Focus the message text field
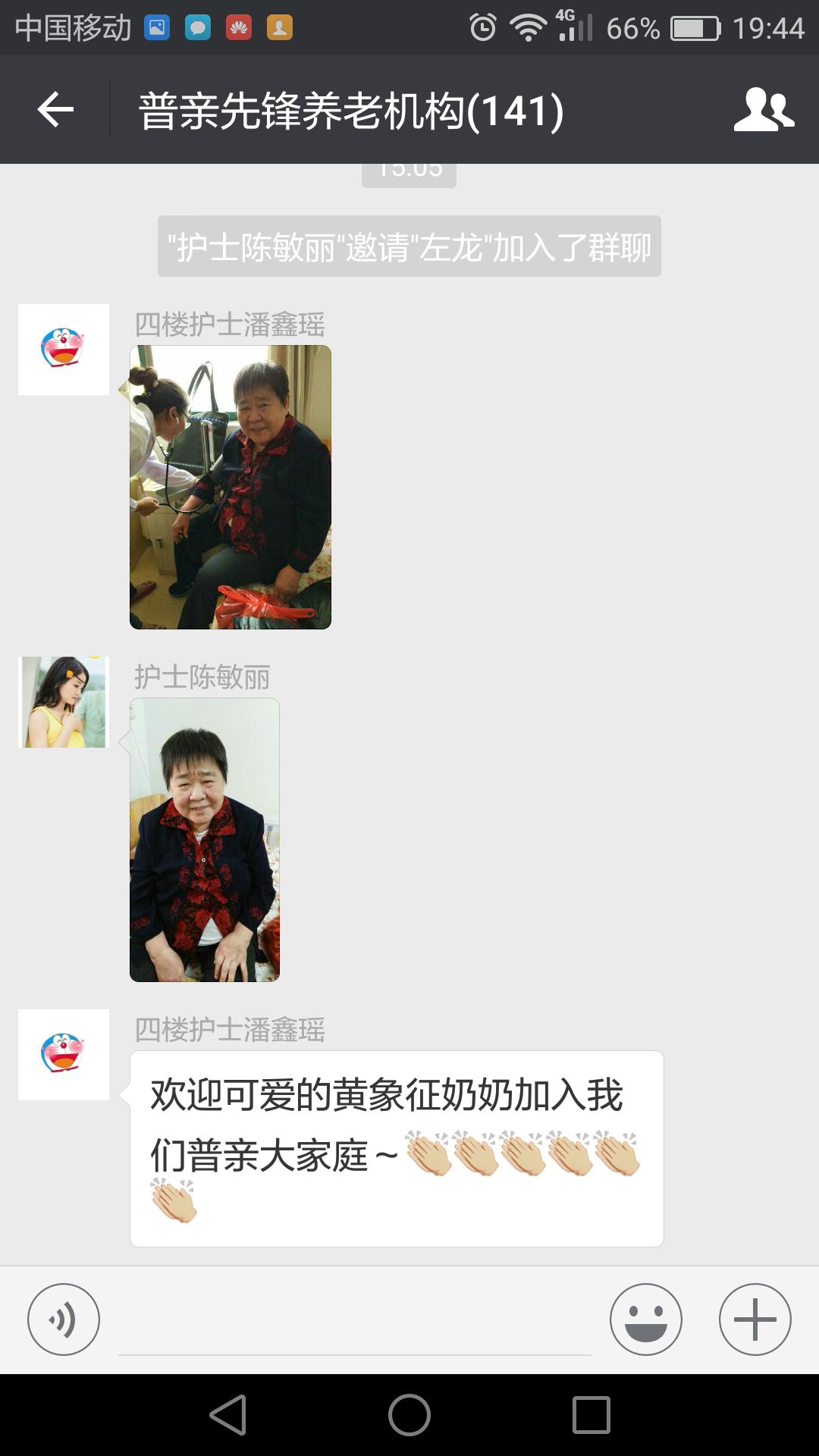This screenshot has width=819, height=1456. click(x=354, y=1323)
